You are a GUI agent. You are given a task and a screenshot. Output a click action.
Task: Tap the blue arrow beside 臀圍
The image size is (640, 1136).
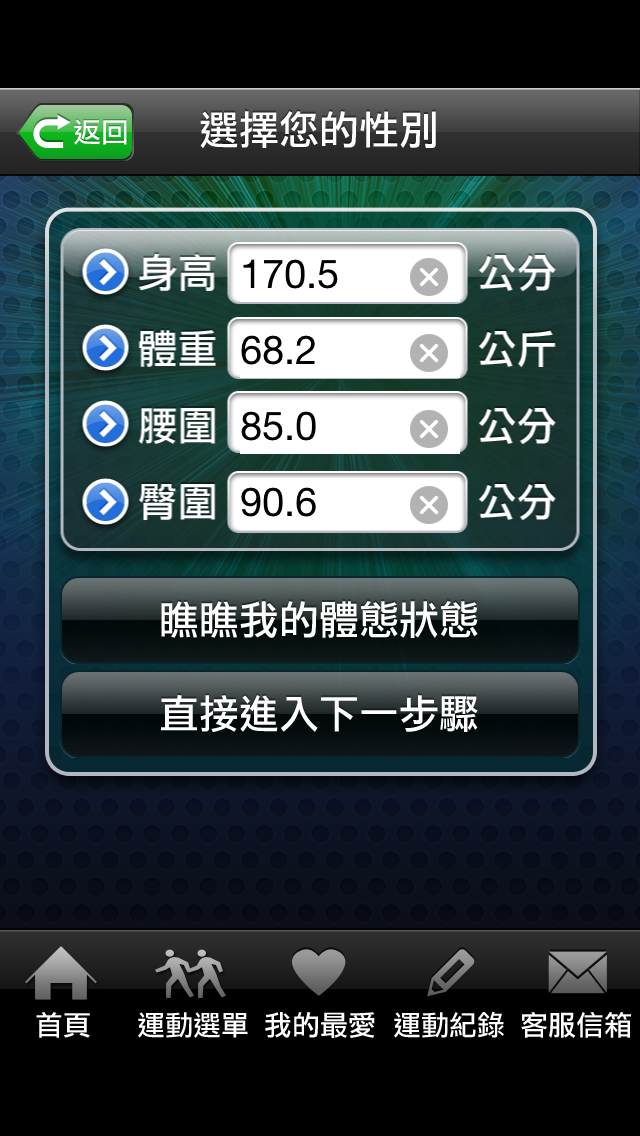point(105,502)
